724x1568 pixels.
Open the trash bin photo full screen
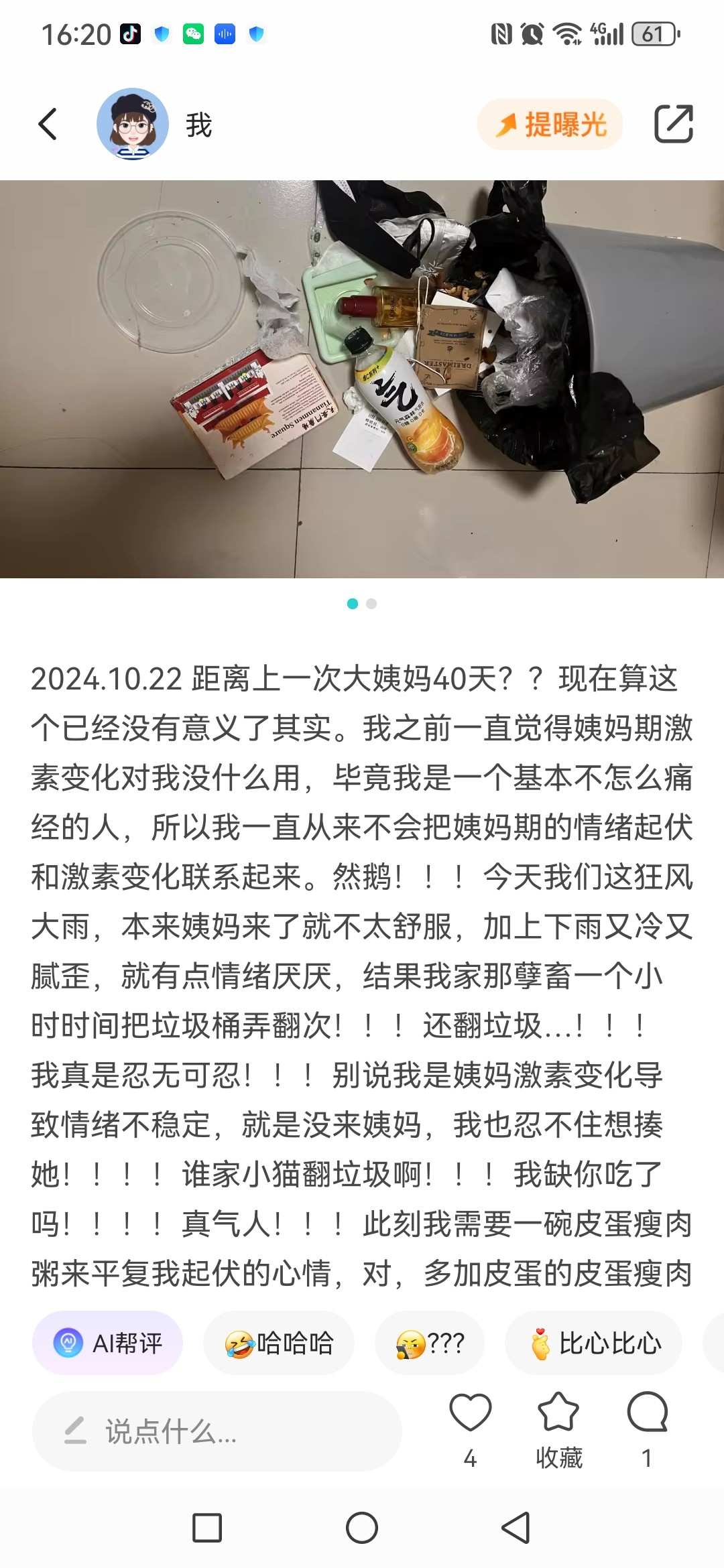[362, 379]
